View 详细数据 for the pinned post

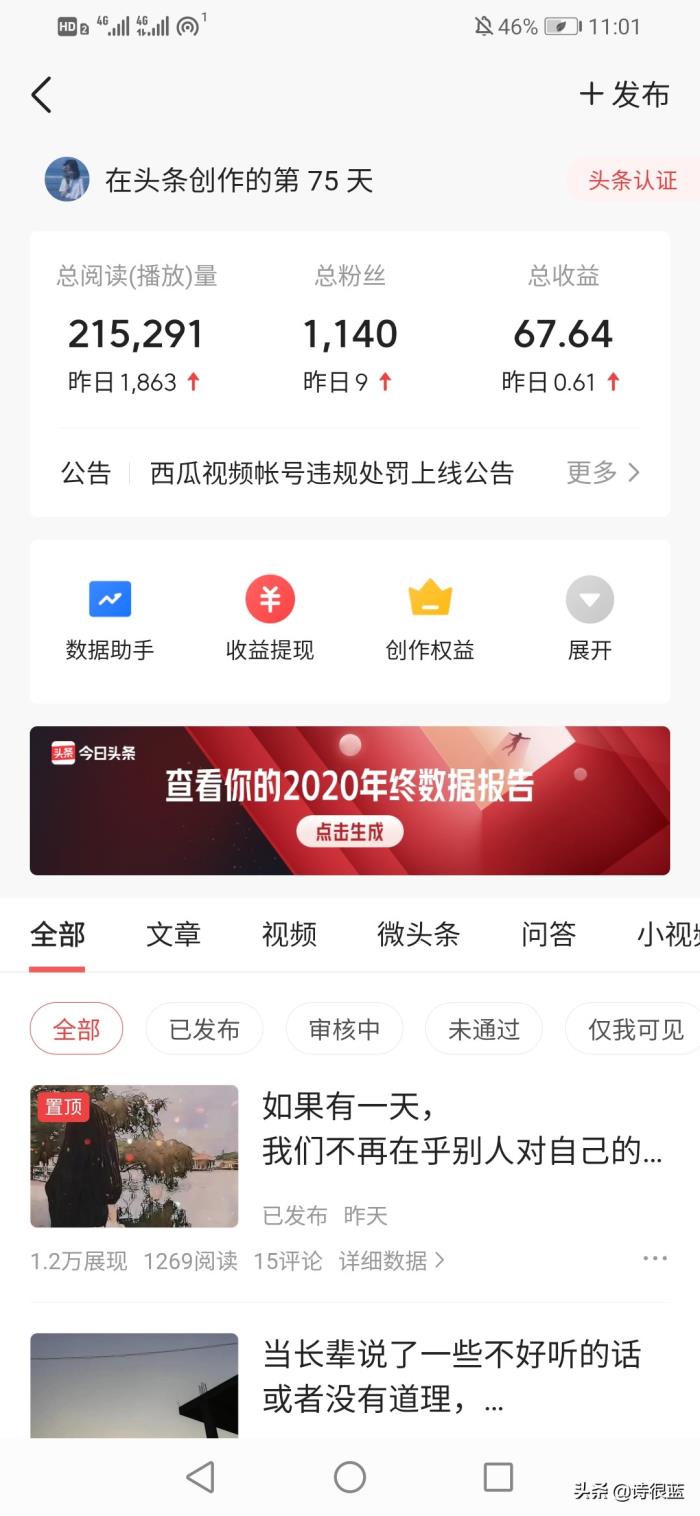391,1262
